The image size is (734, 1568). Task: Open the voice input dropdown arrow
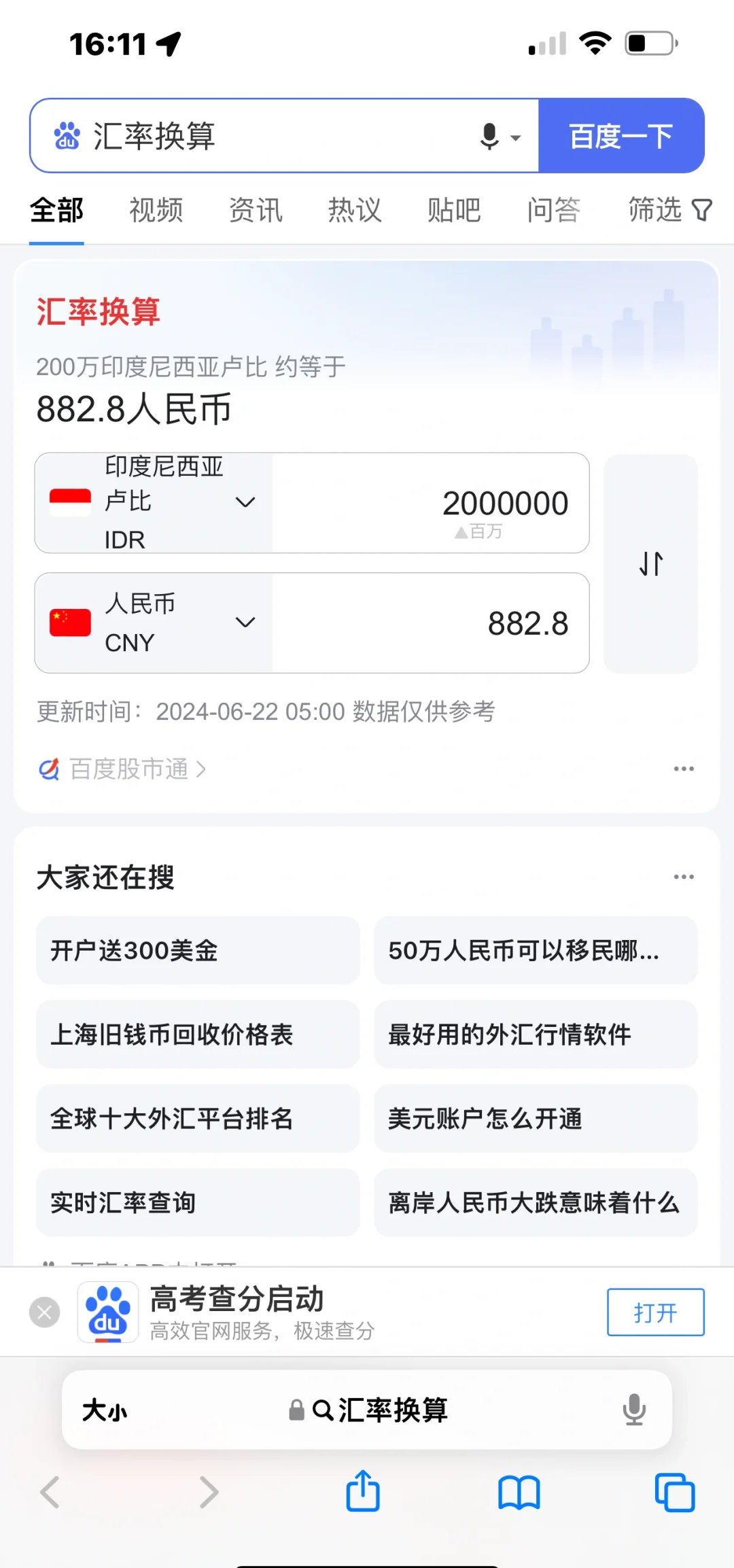point(518,136)
